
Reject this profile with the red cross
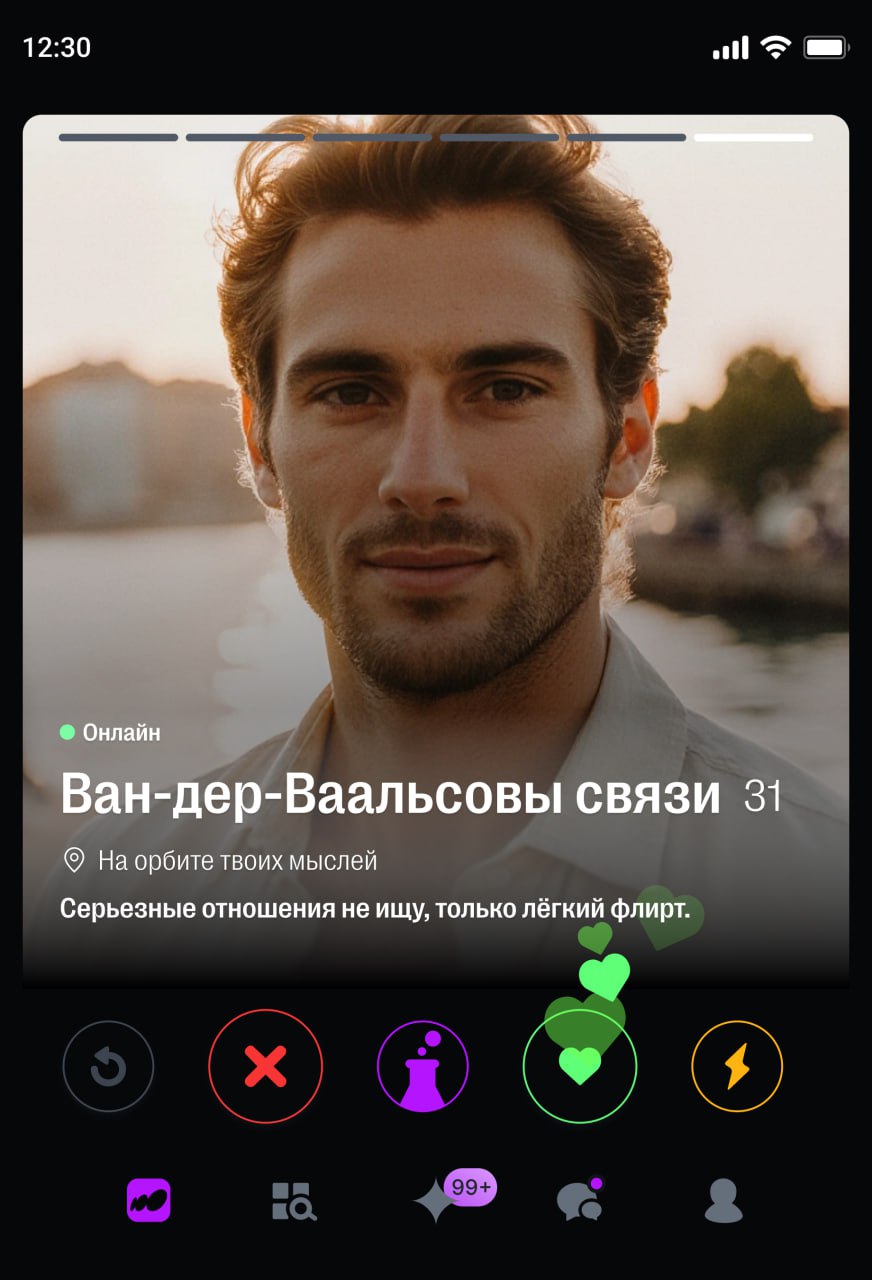[x=265, y=1067]
